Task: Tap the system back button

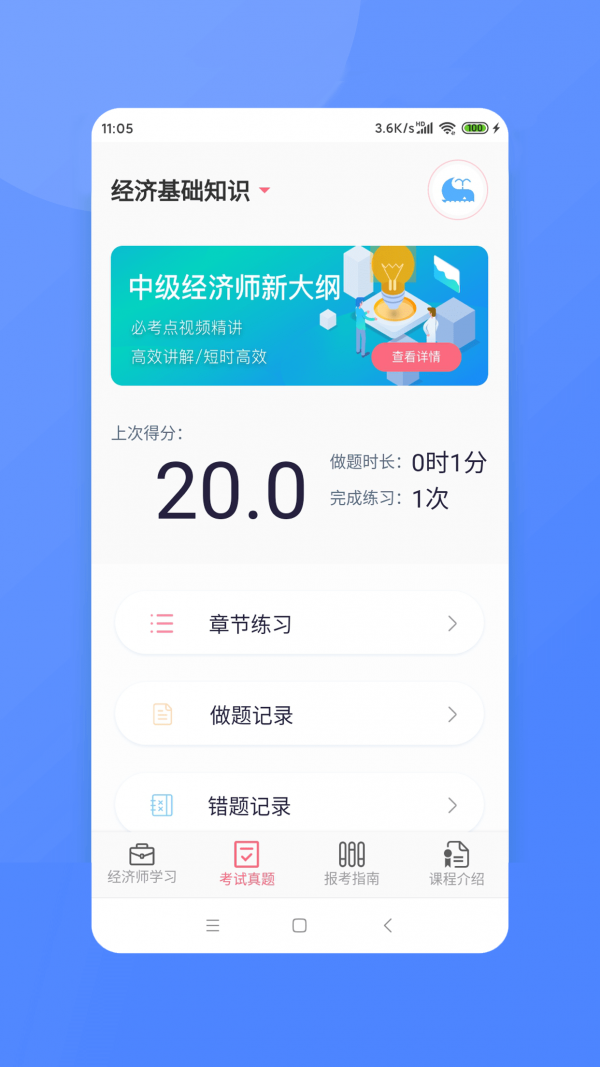Action: (388, 926)
